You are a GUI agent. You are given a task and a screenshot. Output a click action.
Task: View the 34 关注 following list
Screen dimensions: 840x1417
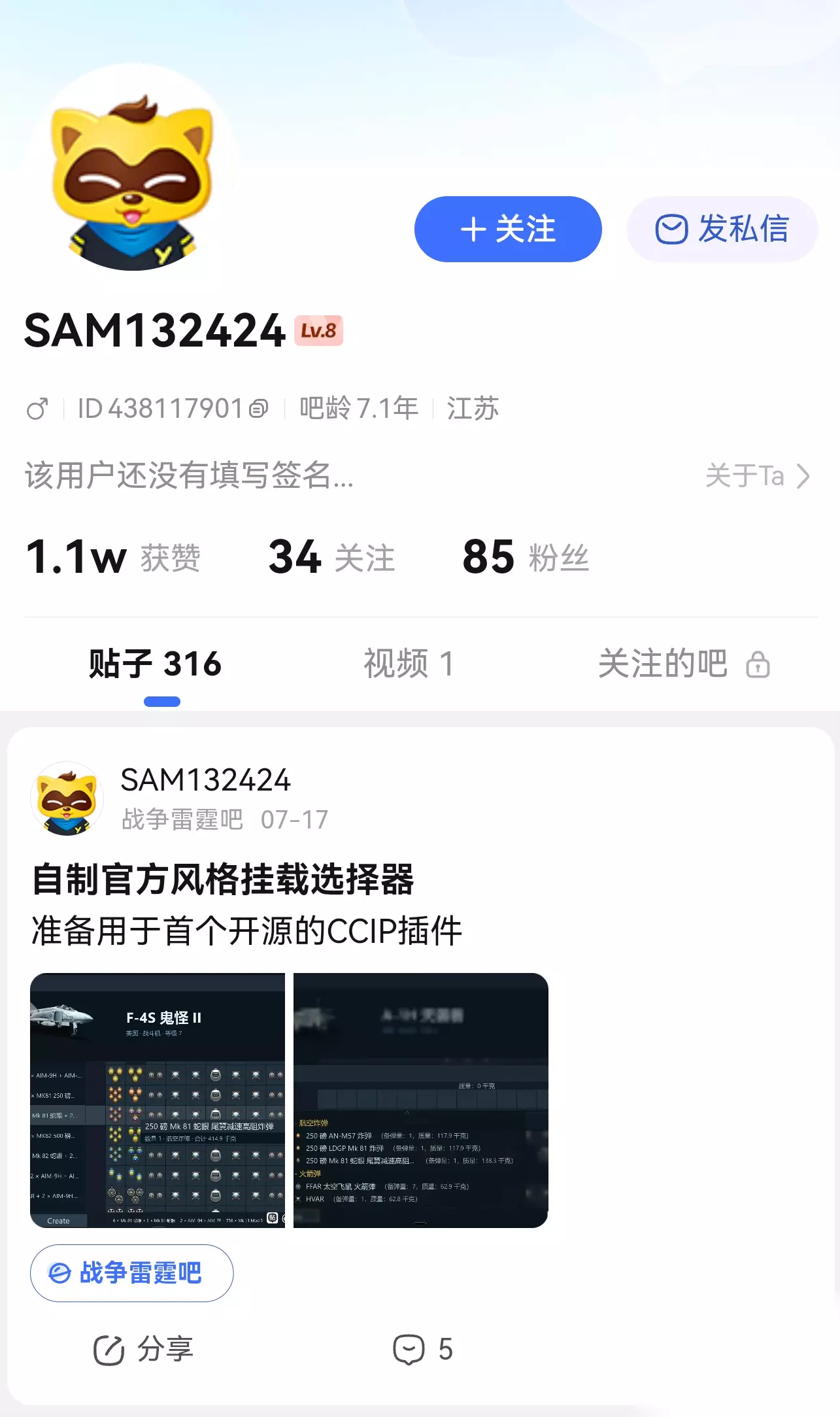pos(331,557)
